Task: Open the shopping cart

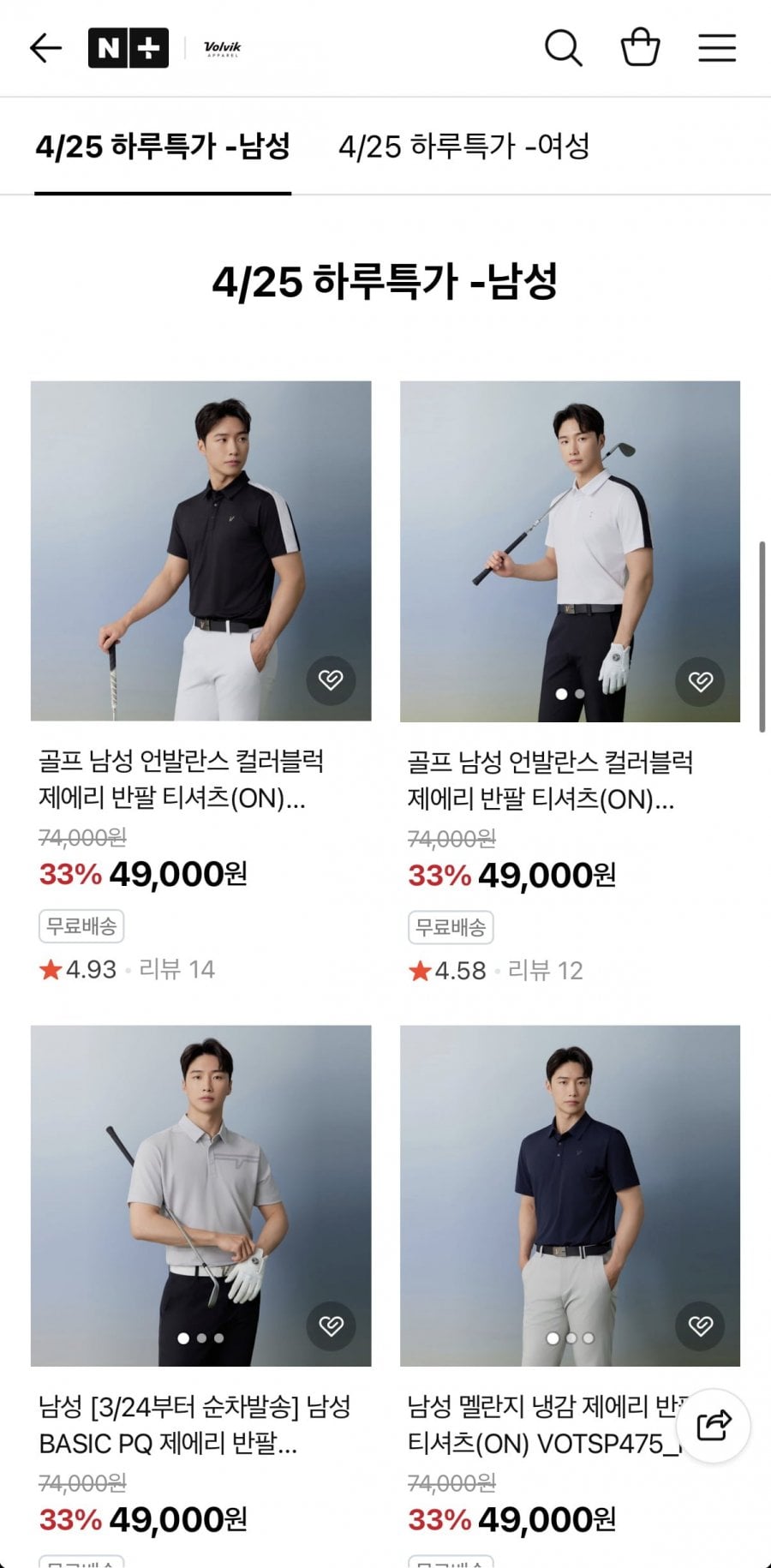Action: coord(640,48)
